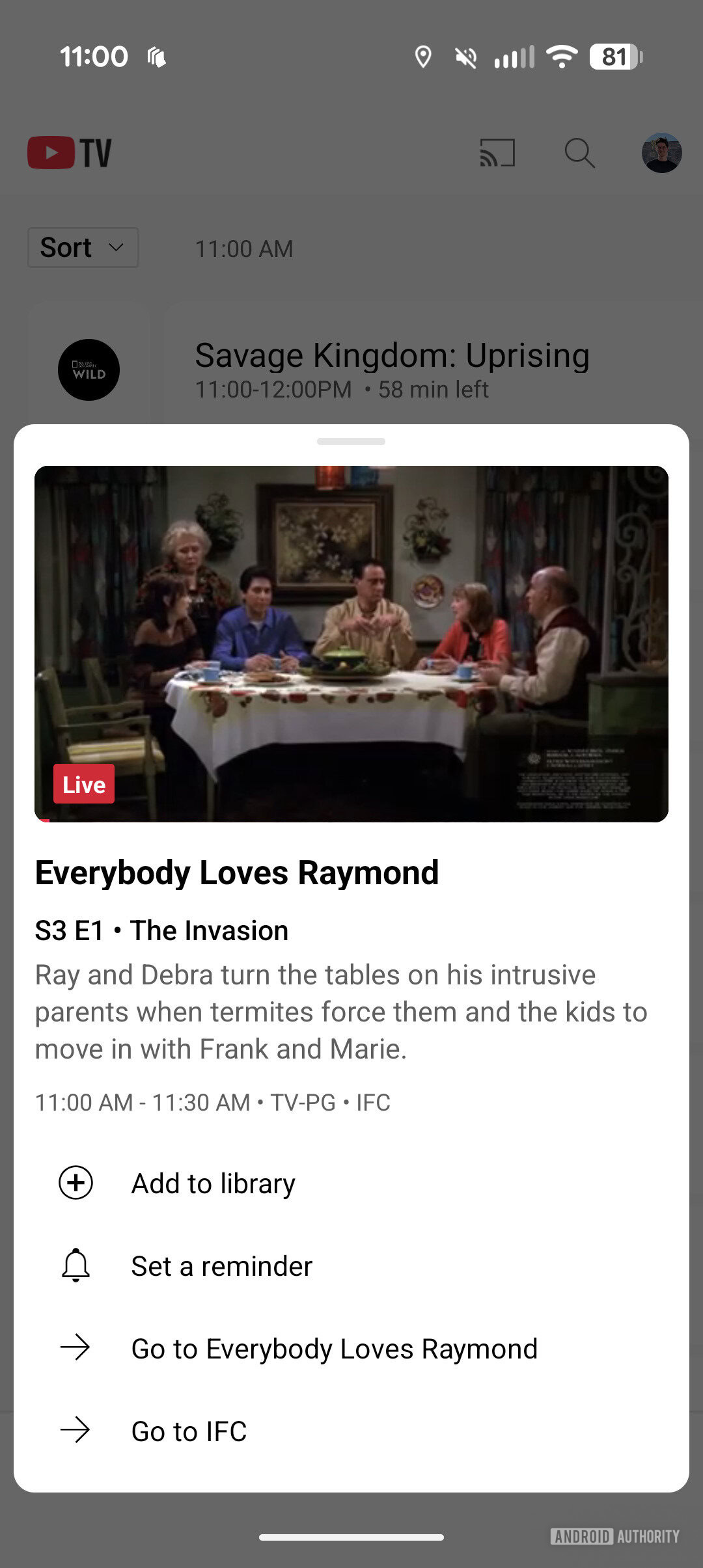The height and width of the screenshot is (1568, 703).
Task: Play the live Everybody Loves Raymond preview
Action: pyautogui.click(x=351, y=644)
